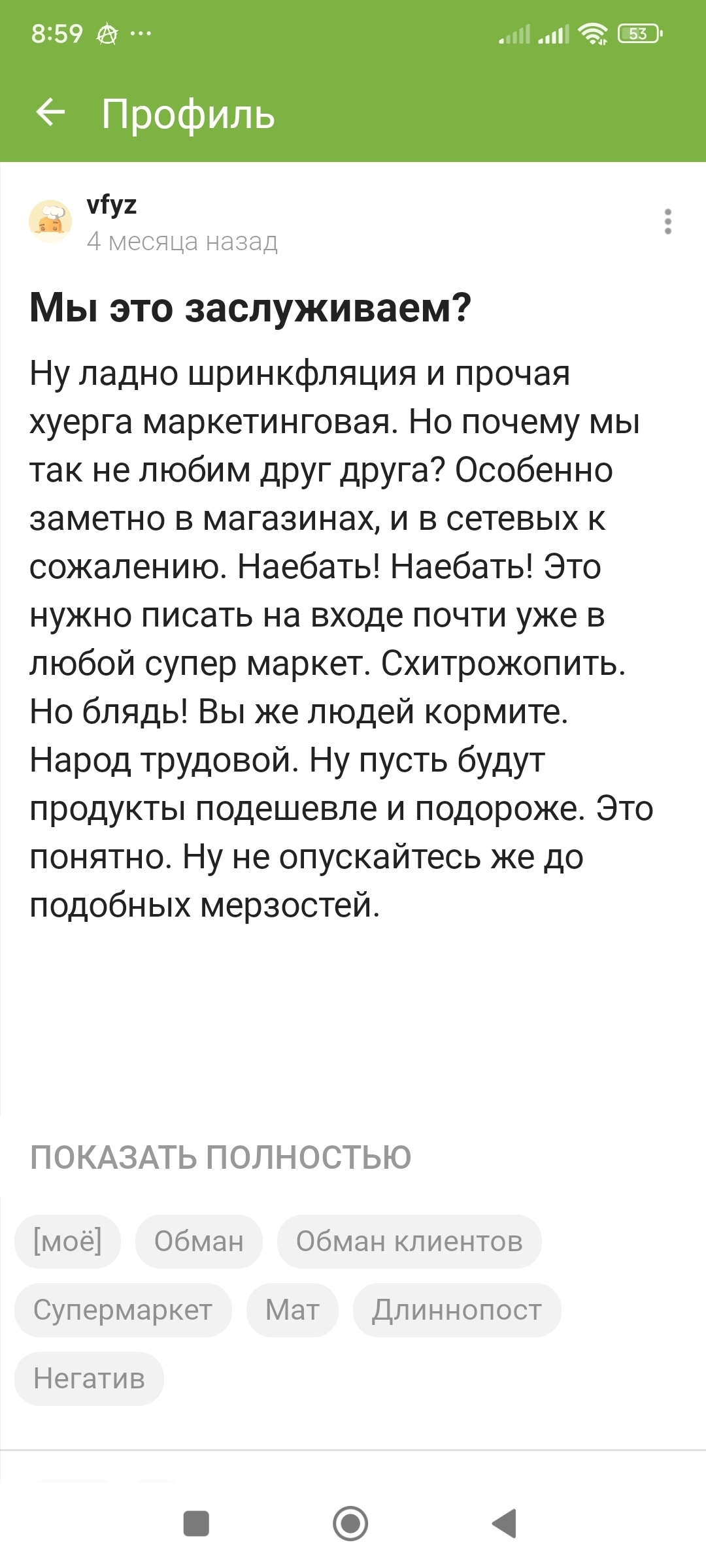Open the Длиннопост tag

[x=457, y=1310]
